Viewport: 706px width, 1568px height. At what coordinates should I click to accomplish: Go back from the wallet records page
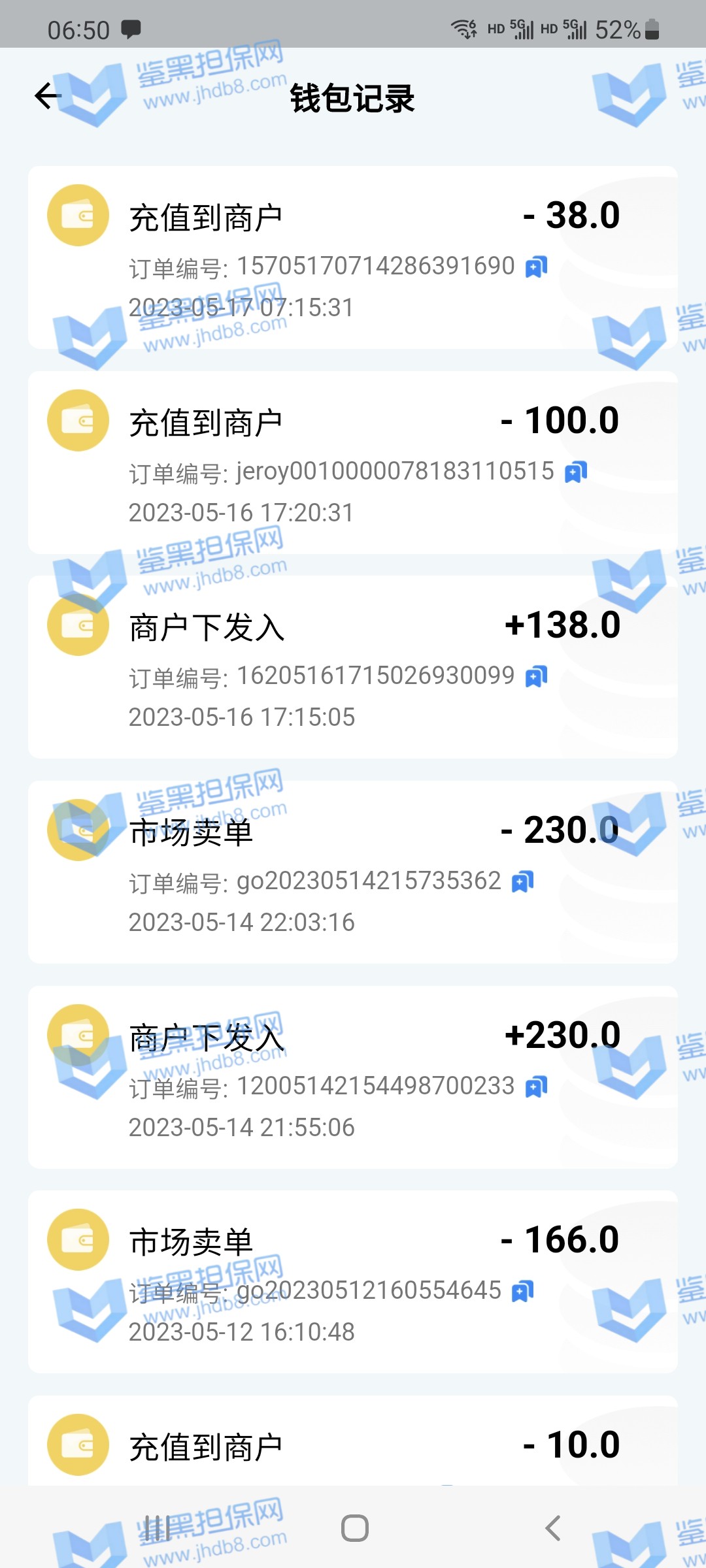pos(48,97)
